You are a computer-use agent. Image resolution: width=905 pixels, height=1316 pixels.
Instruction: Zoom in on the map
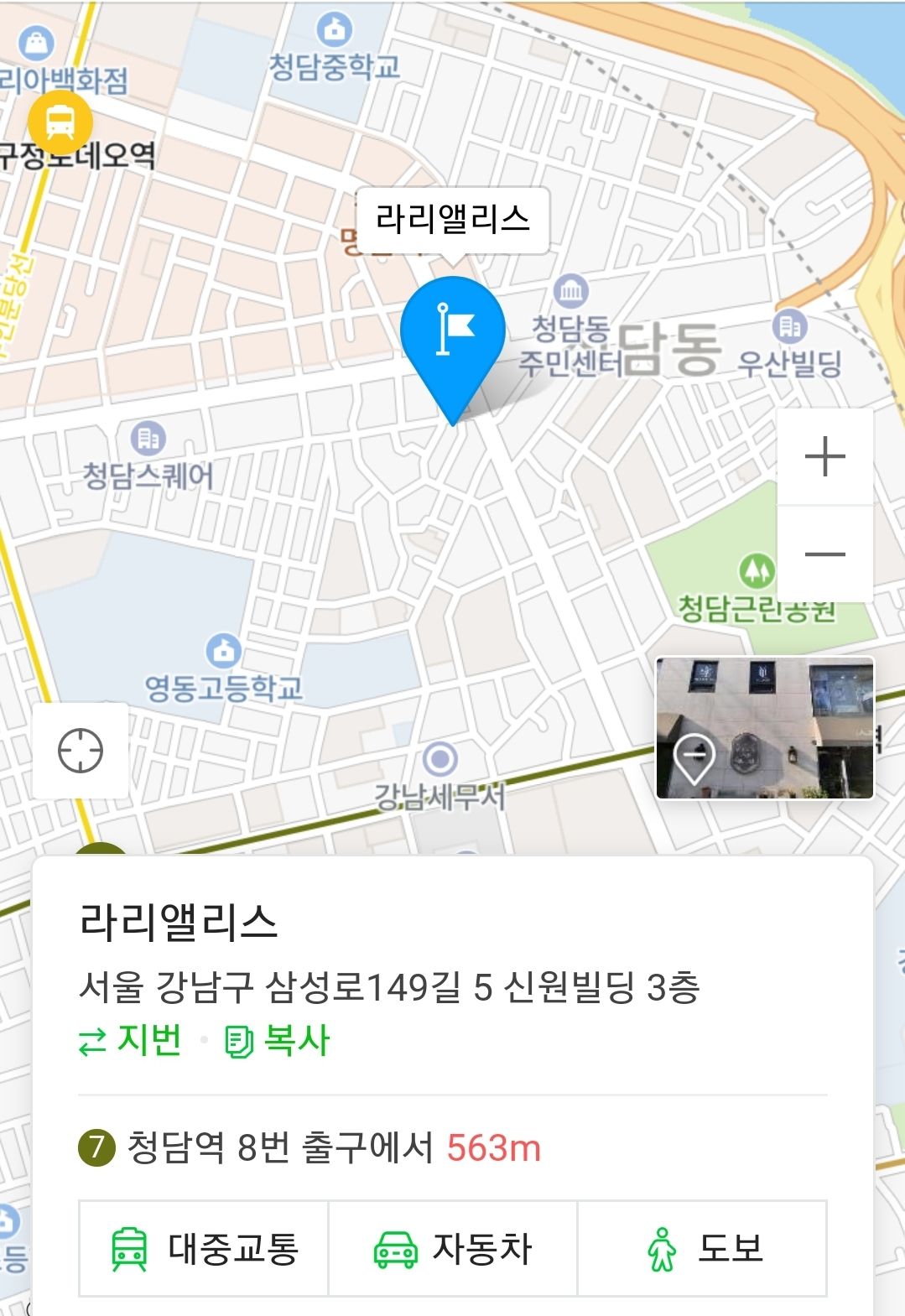pyautogui.click(x=824, y=456)
